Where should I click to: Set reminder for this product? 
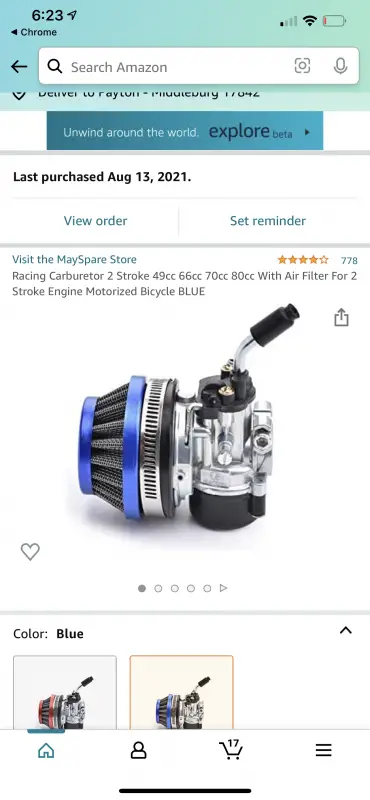(268, 221)
